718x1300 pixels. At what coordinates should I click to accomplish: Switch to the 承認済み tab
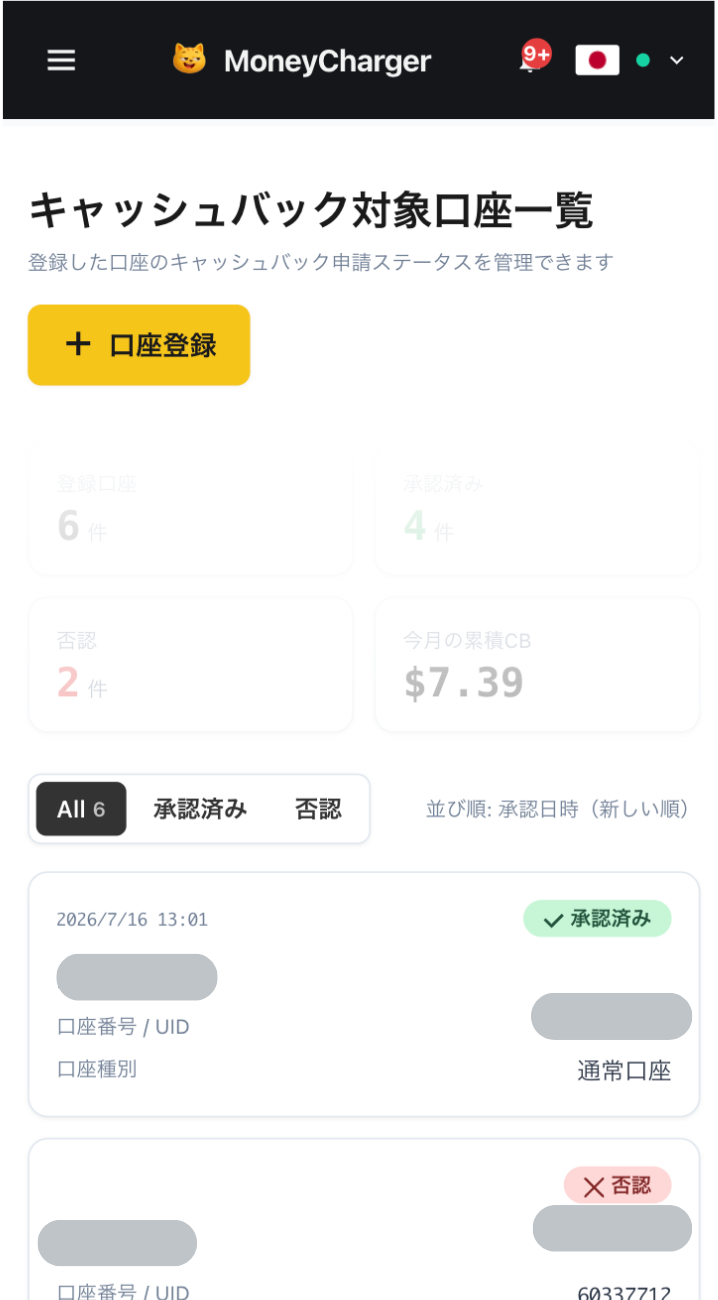[200, 809]
